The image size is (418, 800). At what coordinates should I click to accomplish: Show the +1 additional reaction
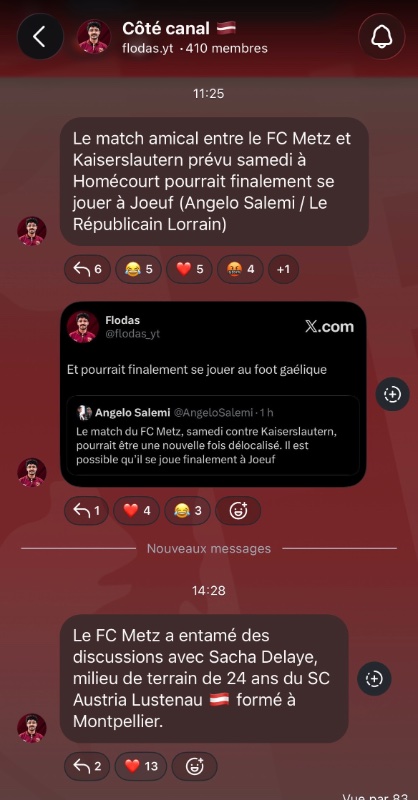pos(283,269)
